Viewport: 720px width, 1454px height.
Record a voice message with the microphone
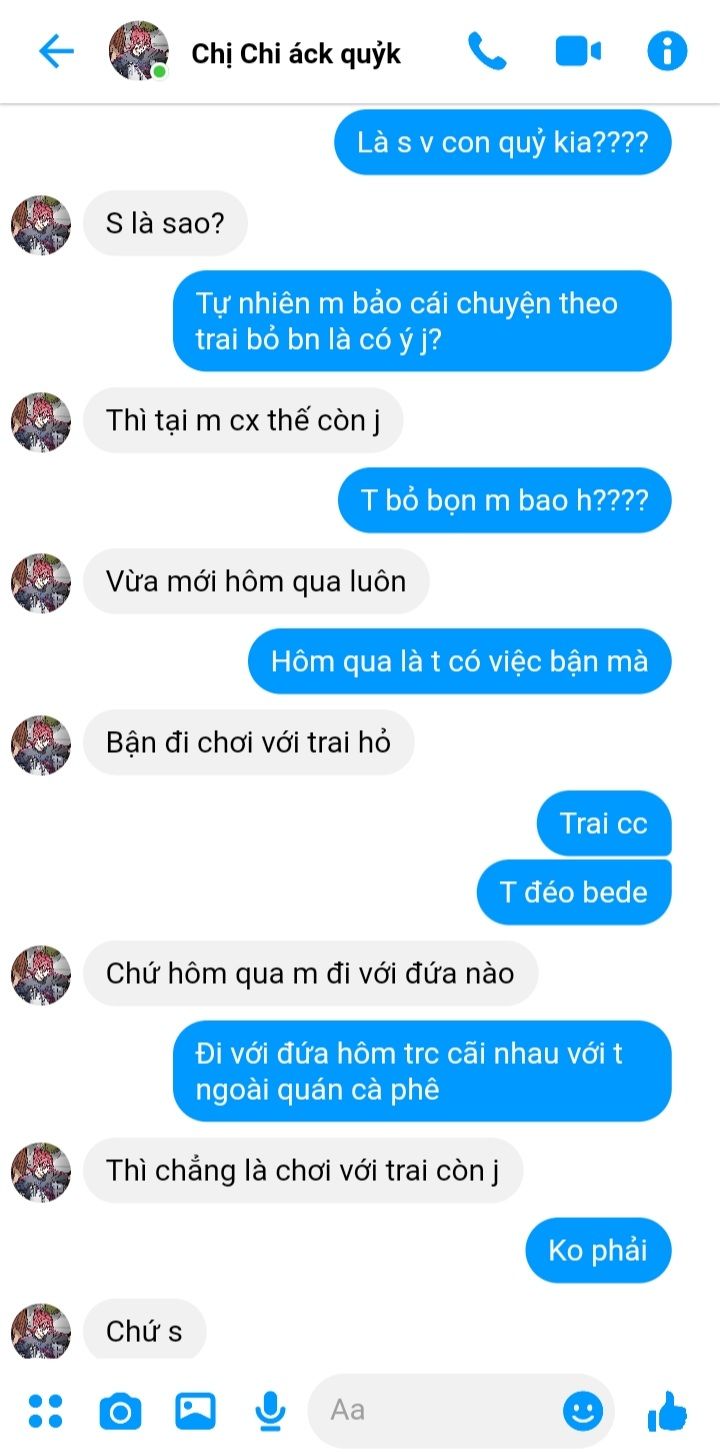coord(269,1411)
